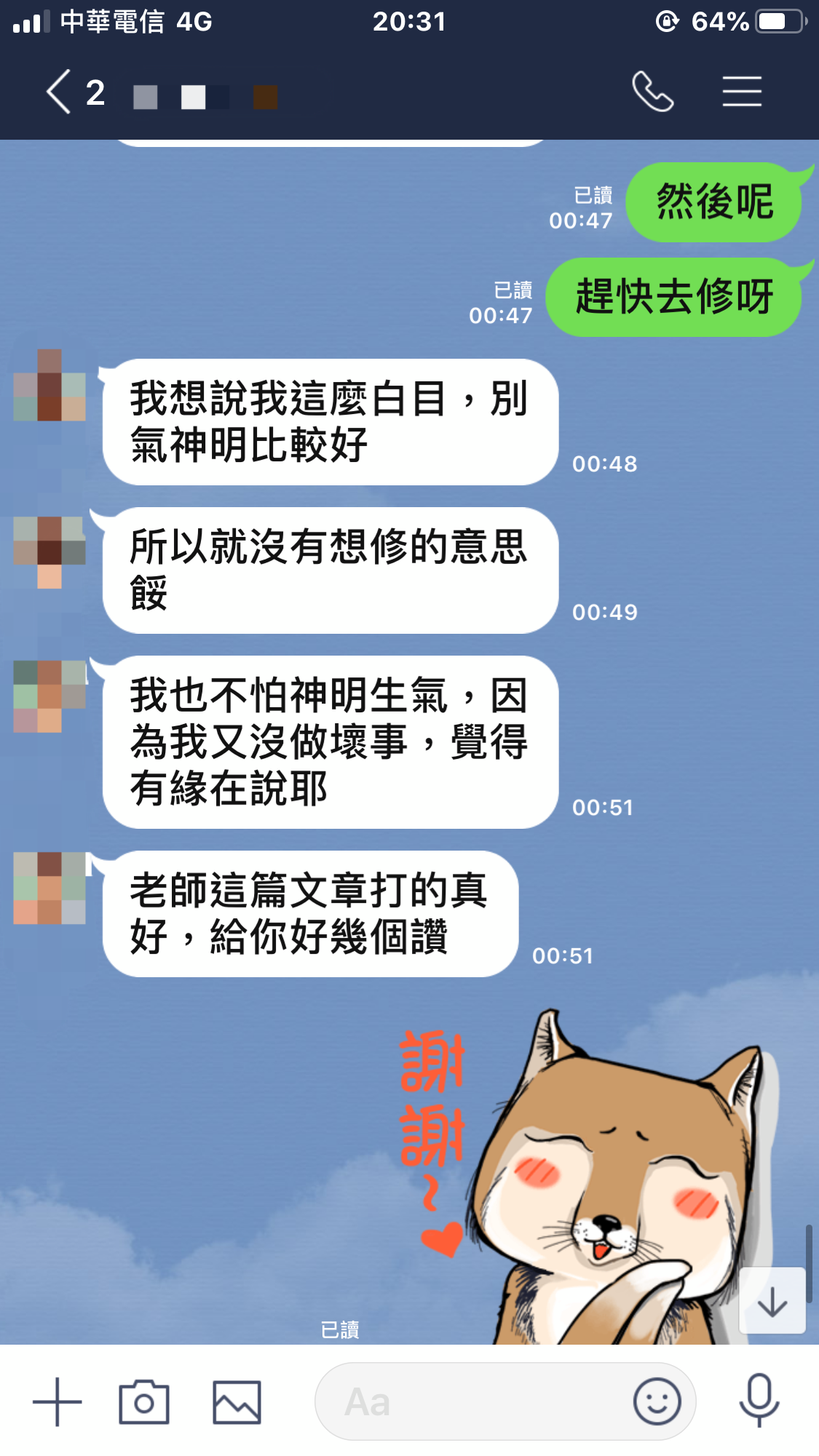819x1456 pixels.
Task: Jump to the latest message
Action: pyautogui.click(x=772, y=1302)
